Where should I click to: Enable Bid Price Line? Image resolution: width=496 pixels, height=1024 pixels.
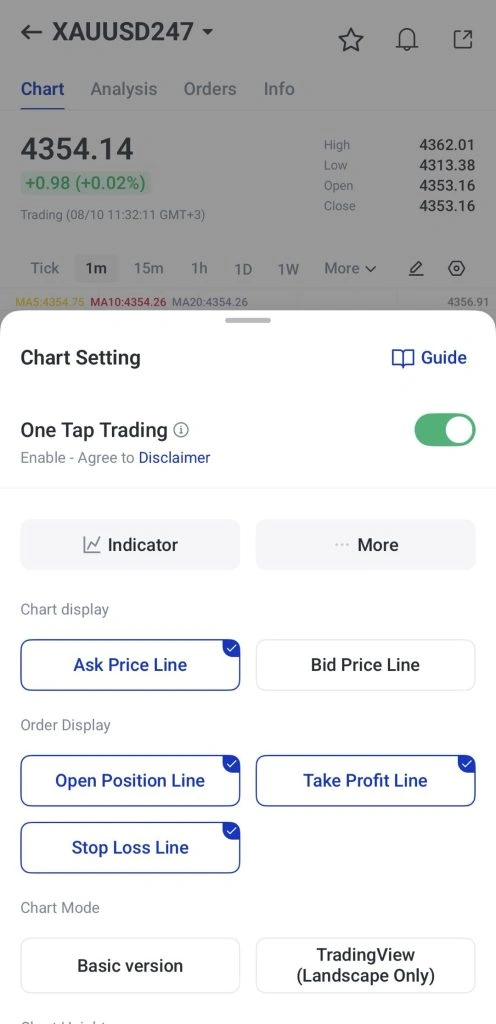[365, 665]
